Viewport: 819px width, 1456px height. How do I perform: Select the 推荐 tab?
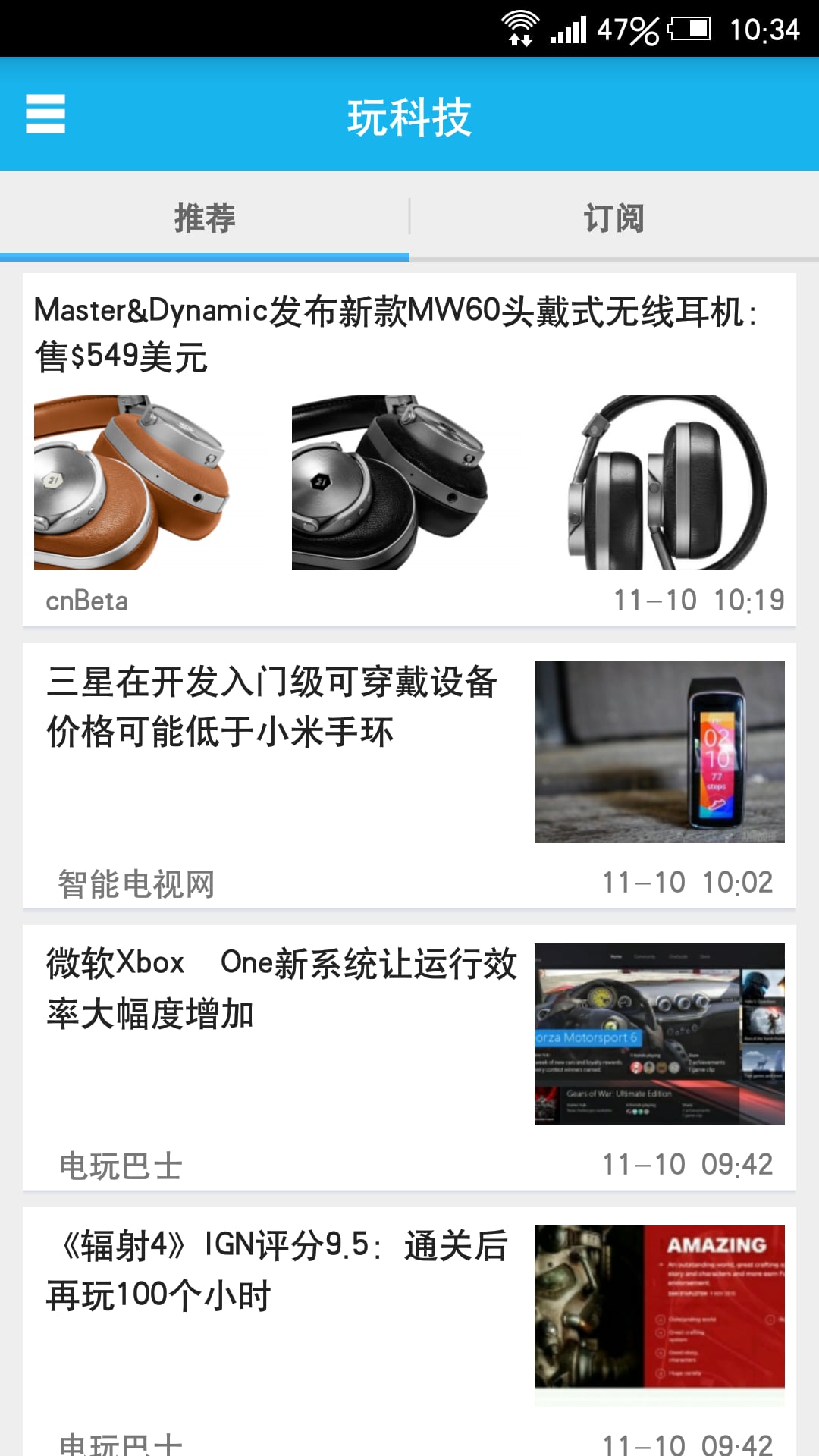pos(205,218)
